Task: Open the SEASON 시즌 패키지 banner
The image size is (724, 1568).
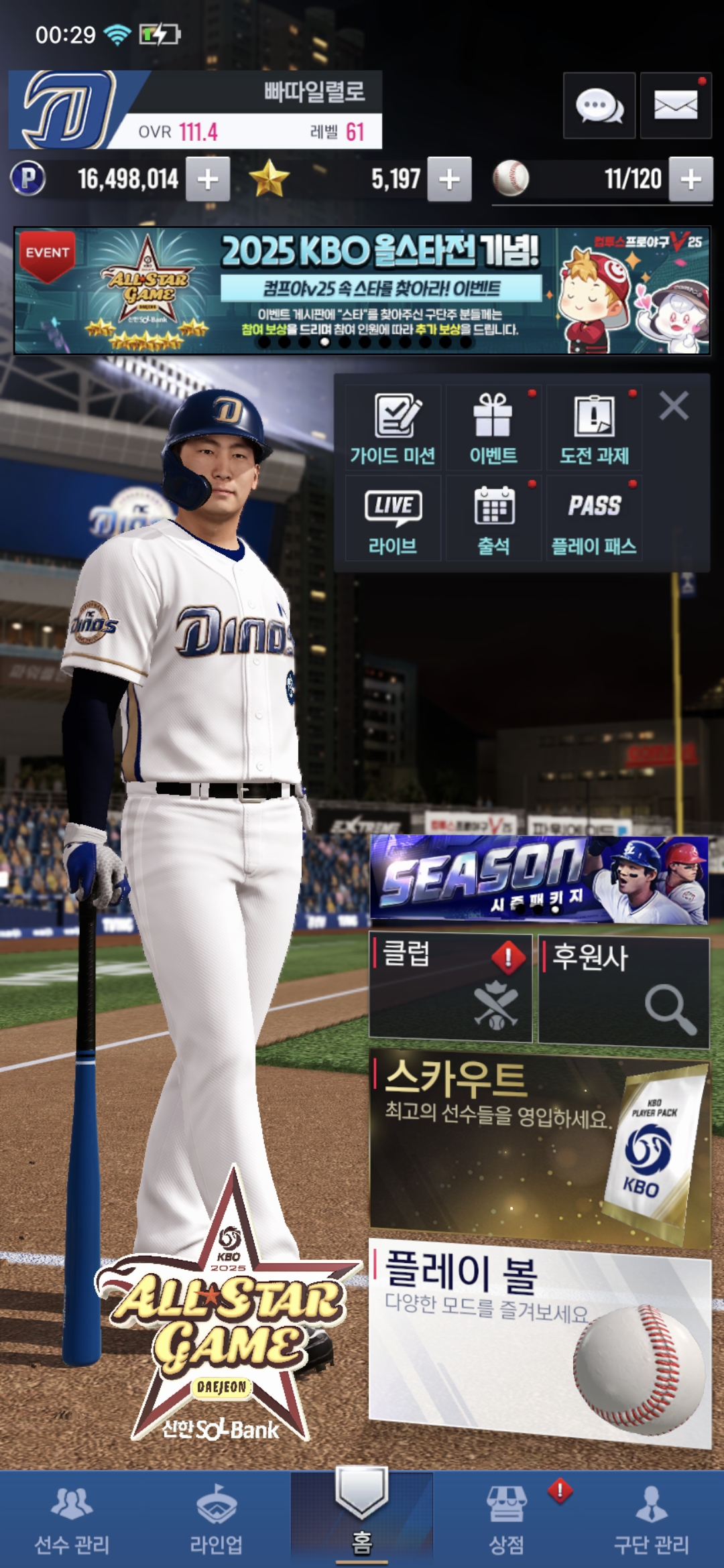Action: 539,879
